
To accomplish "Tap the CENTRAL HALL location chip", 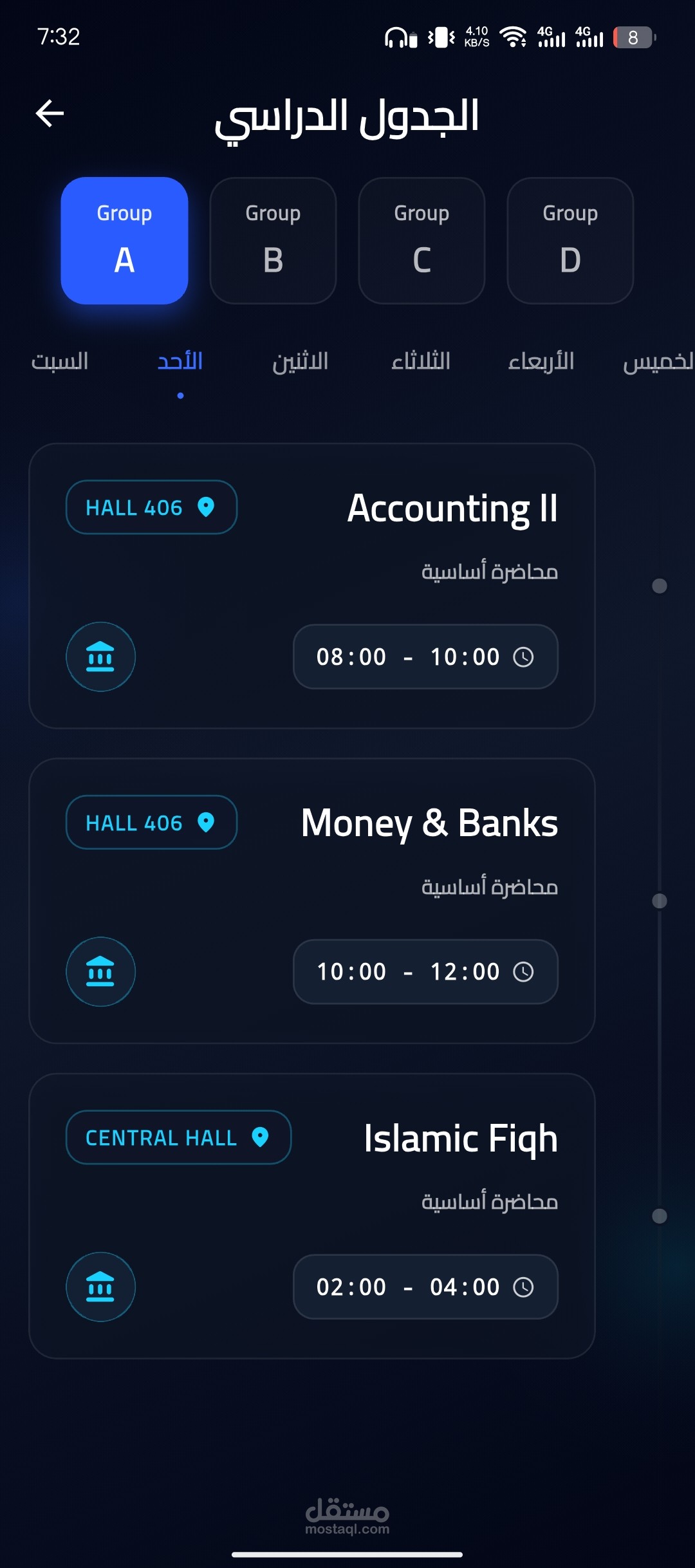I will 178,1137.
